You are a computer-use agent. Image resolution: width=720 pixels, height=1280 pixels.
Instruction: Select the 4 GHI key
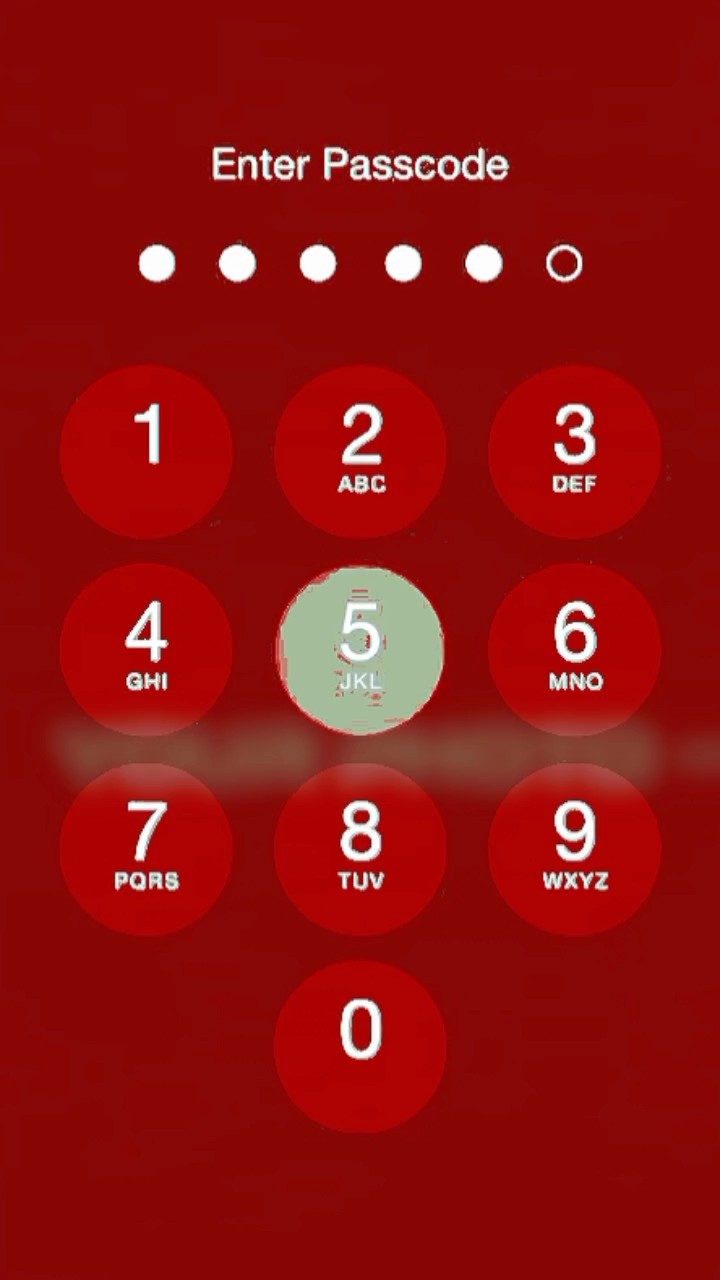146,650
